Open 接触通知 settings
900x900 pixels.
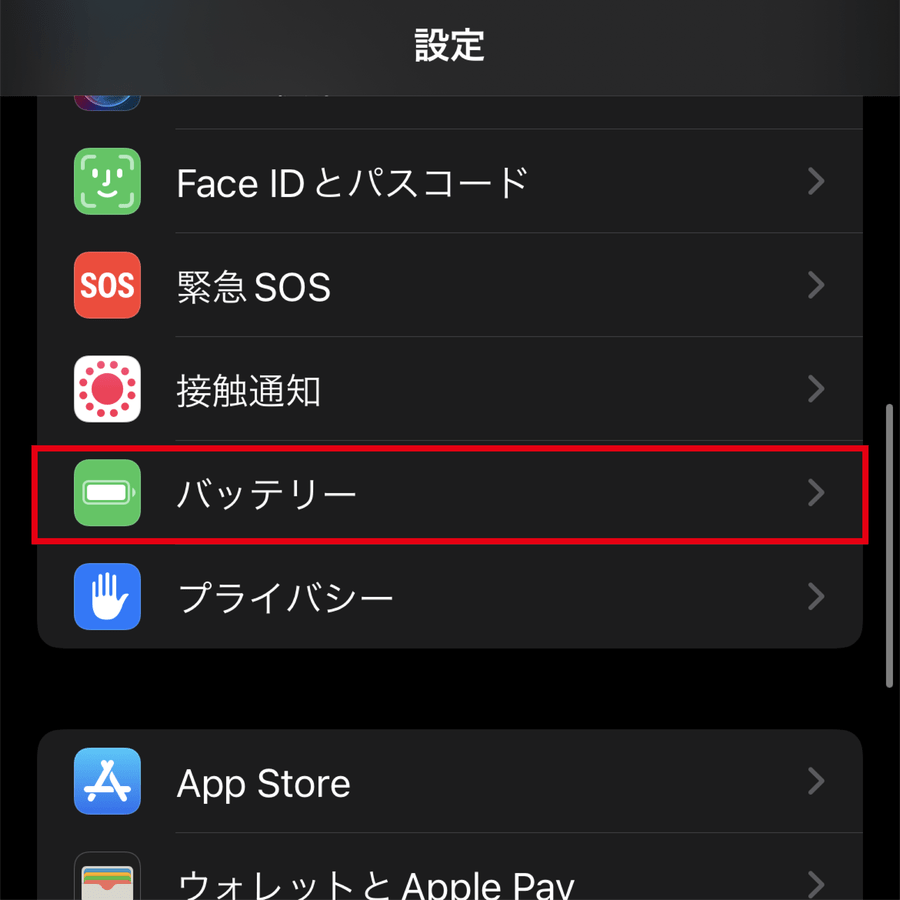pos(249,390)
